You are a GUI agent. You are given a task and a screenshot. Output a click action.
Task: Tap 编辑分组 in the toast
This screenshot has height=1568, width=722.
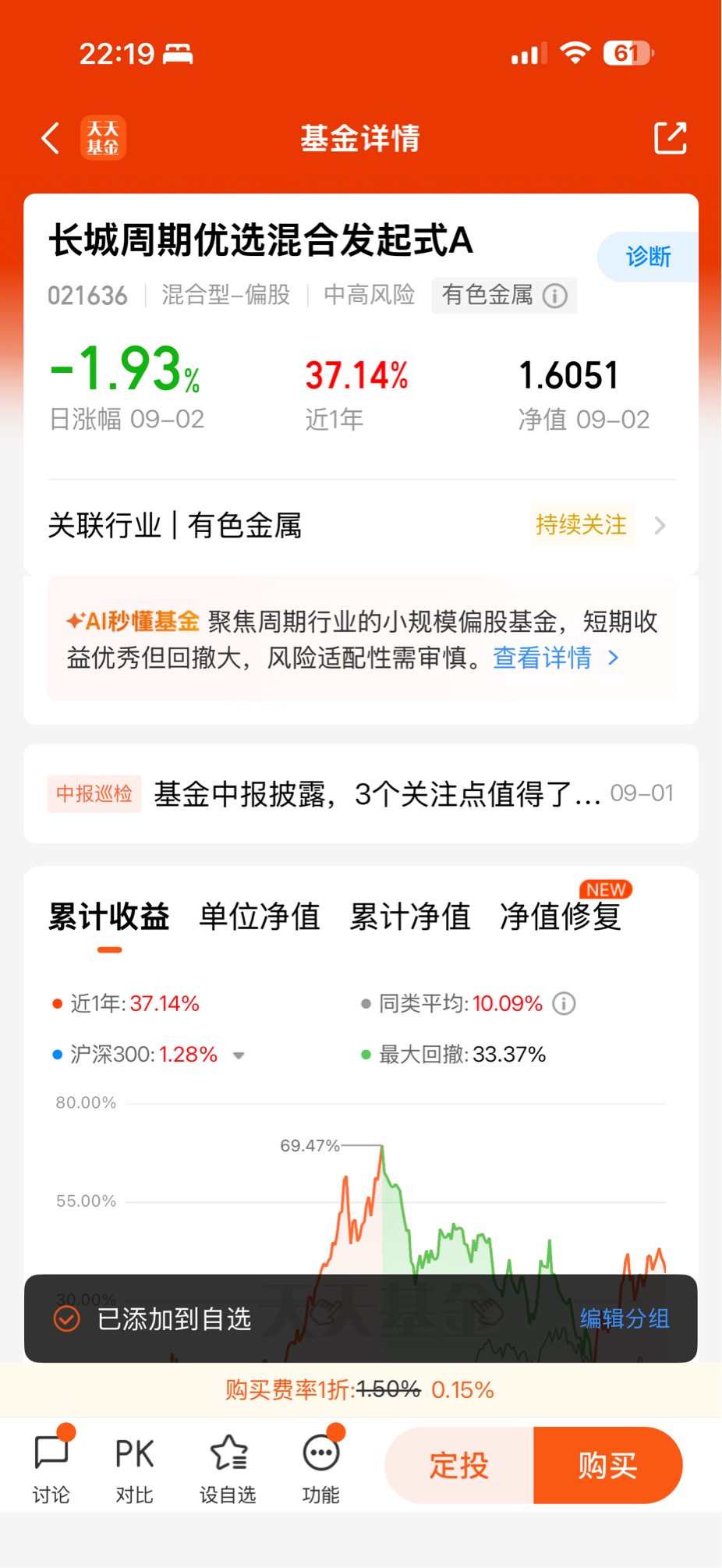(625, 1318)
